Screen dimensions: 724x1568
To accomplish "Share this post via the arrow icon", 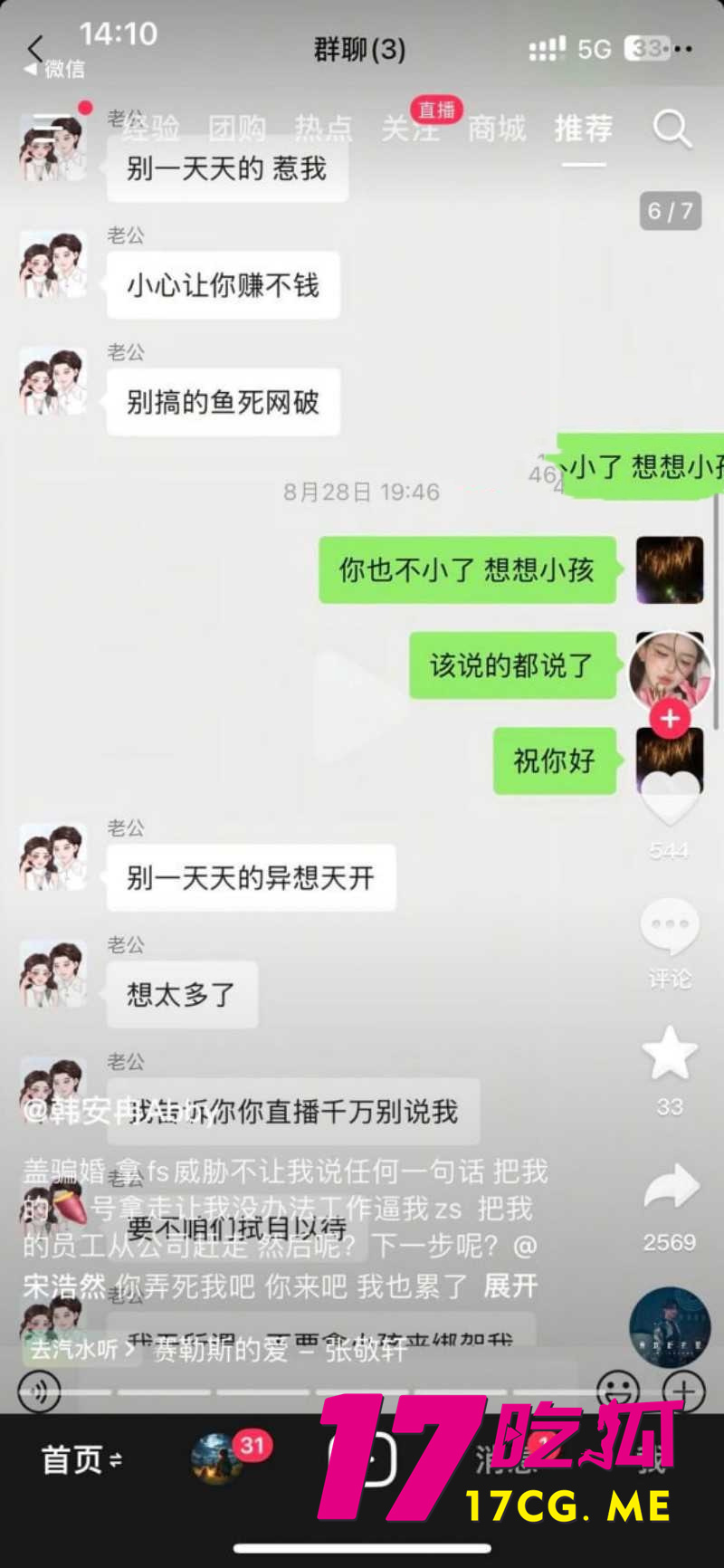I will click(x=670, y=1188).
